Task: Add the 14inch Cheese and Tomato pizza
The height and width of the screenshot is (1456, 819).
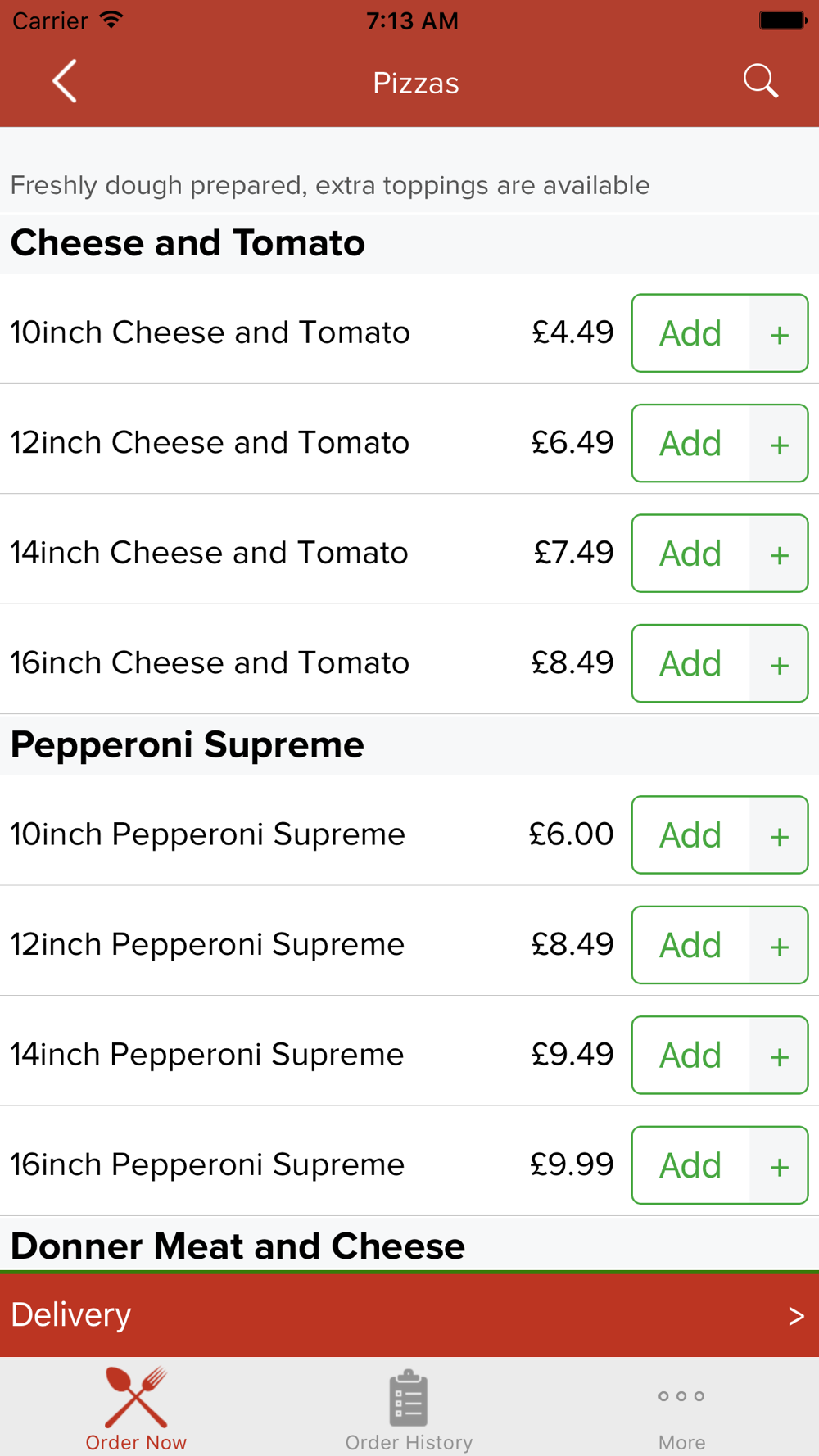Action: coord(719,553)
